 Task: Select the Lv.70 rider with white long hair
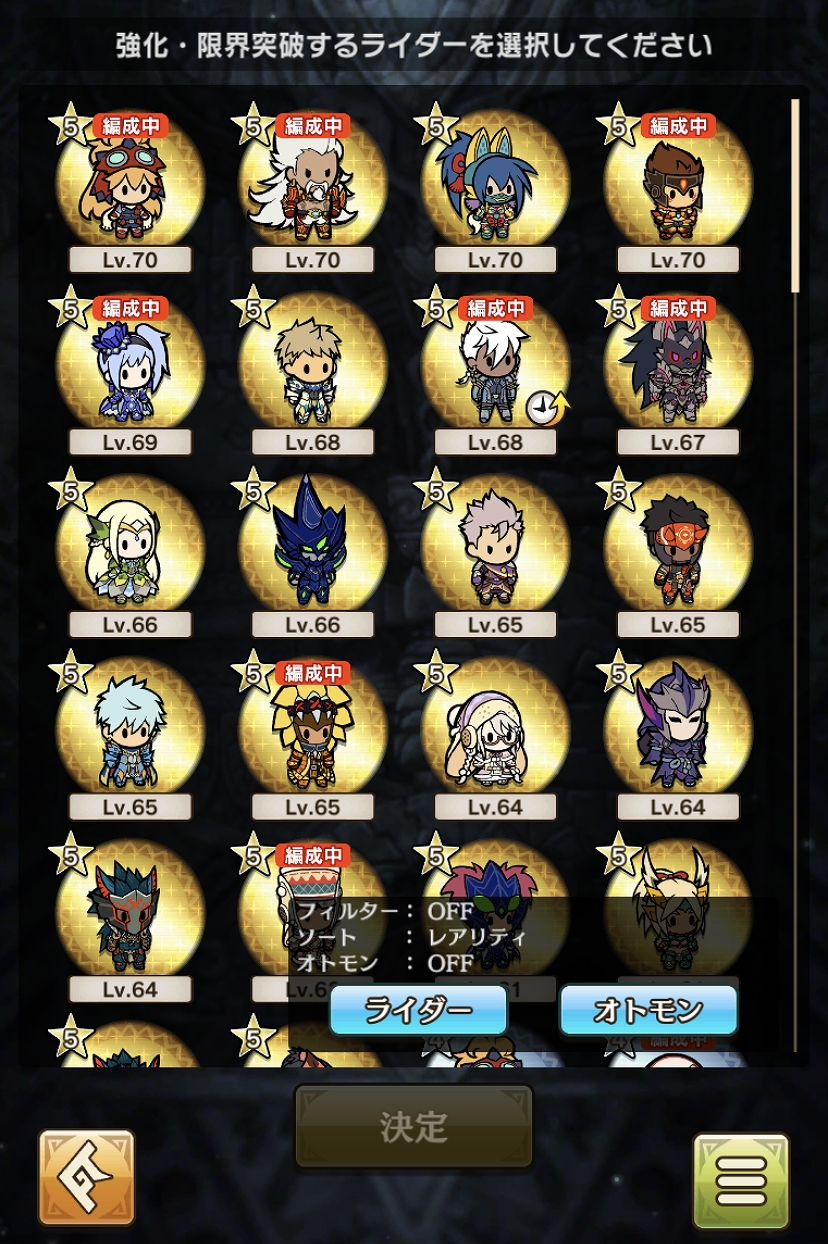(x=312, y=182)
